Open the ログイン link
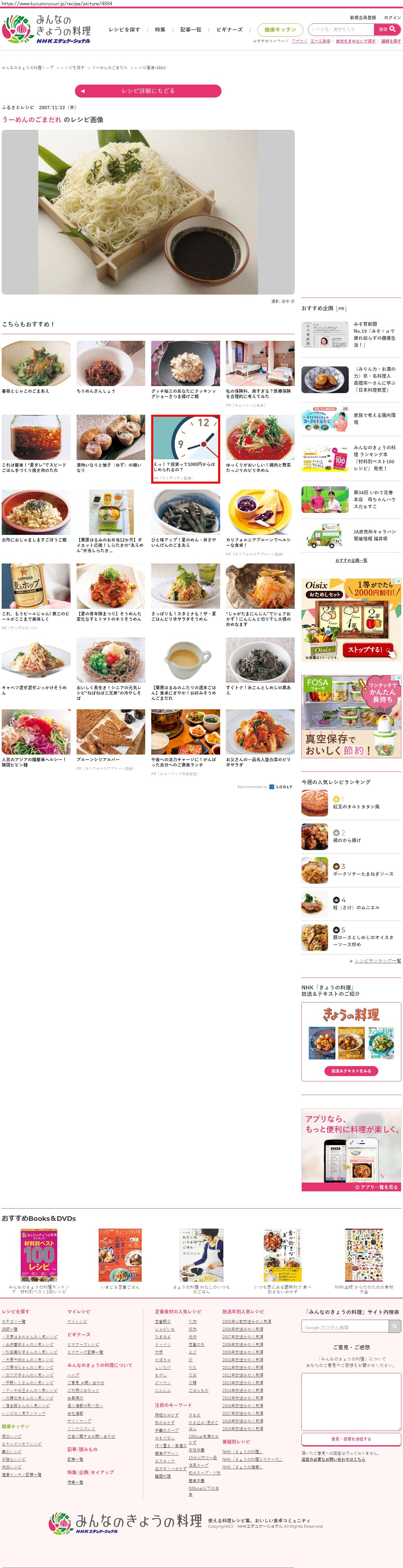Image resolution: width=403 pixels, height=1568 pixels. pyautogui.click(x=392, y=18)
